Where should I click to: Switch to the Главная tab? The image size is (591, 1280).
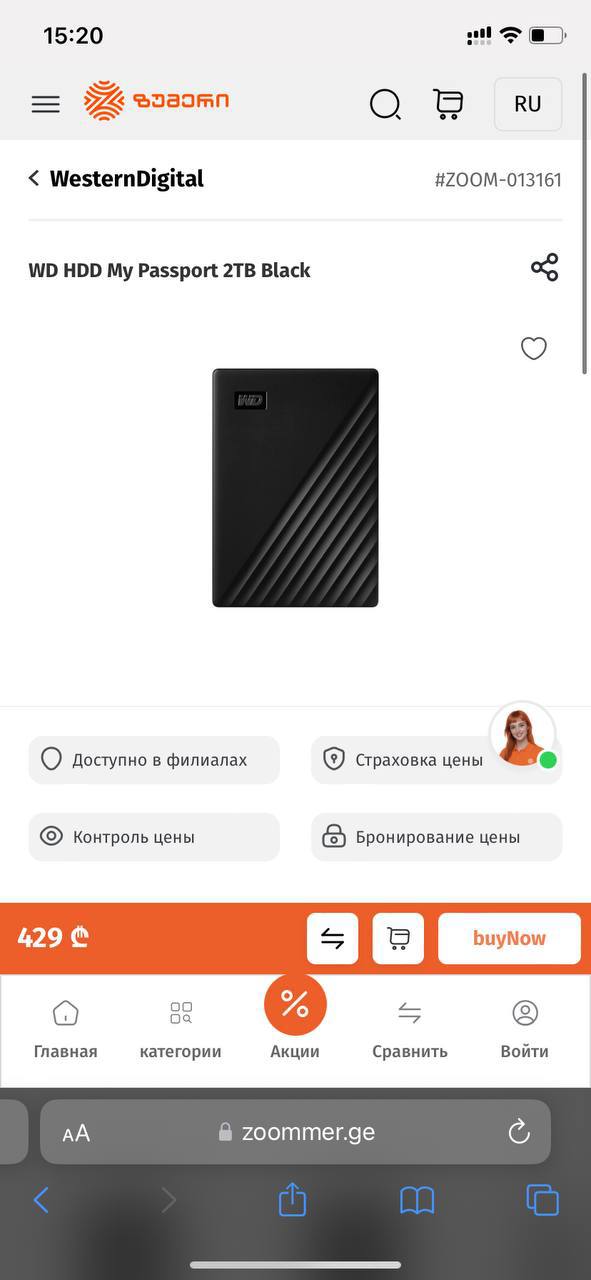(65, 1030)
